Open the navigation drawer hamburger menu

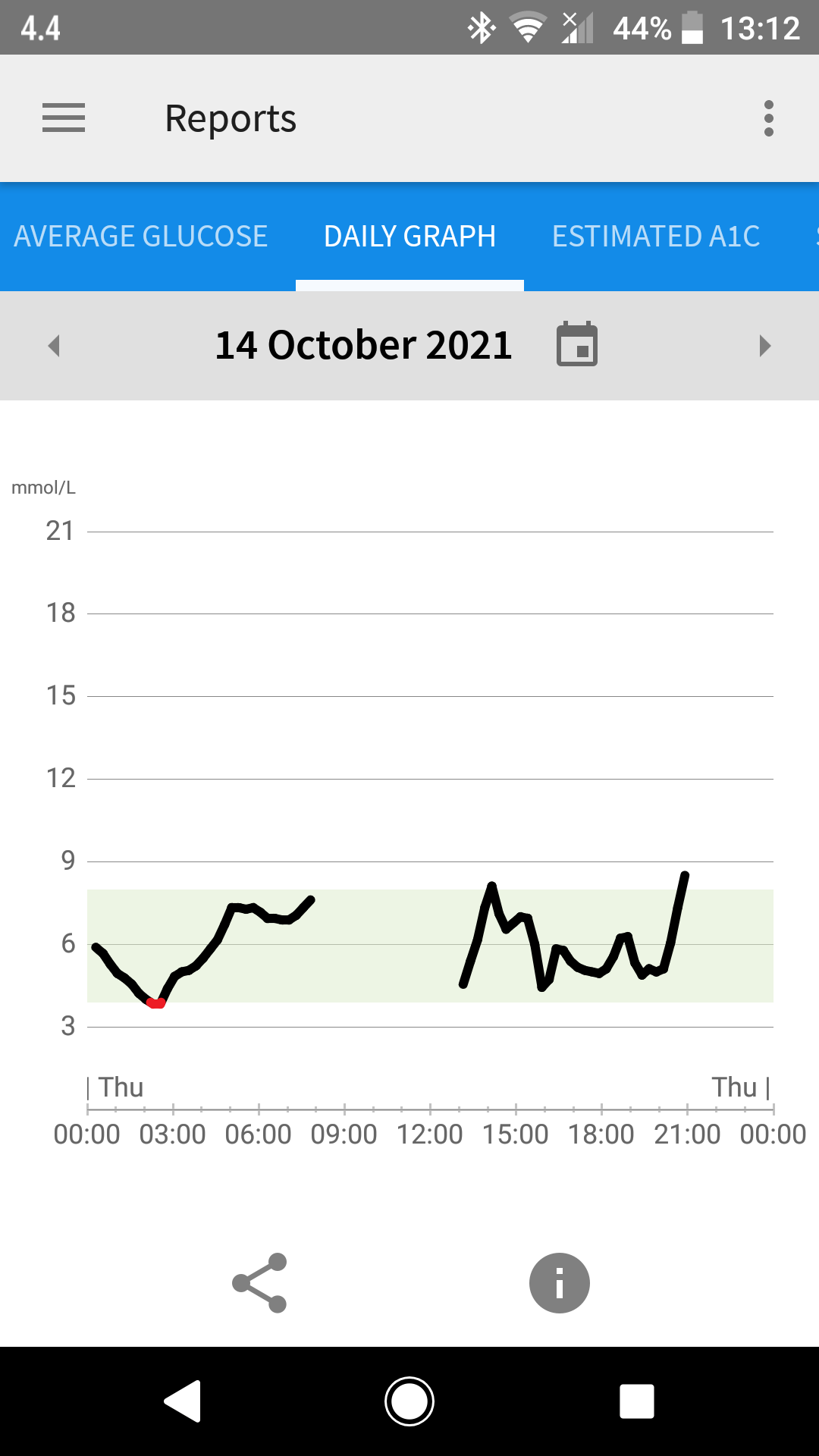click(64, 118)
